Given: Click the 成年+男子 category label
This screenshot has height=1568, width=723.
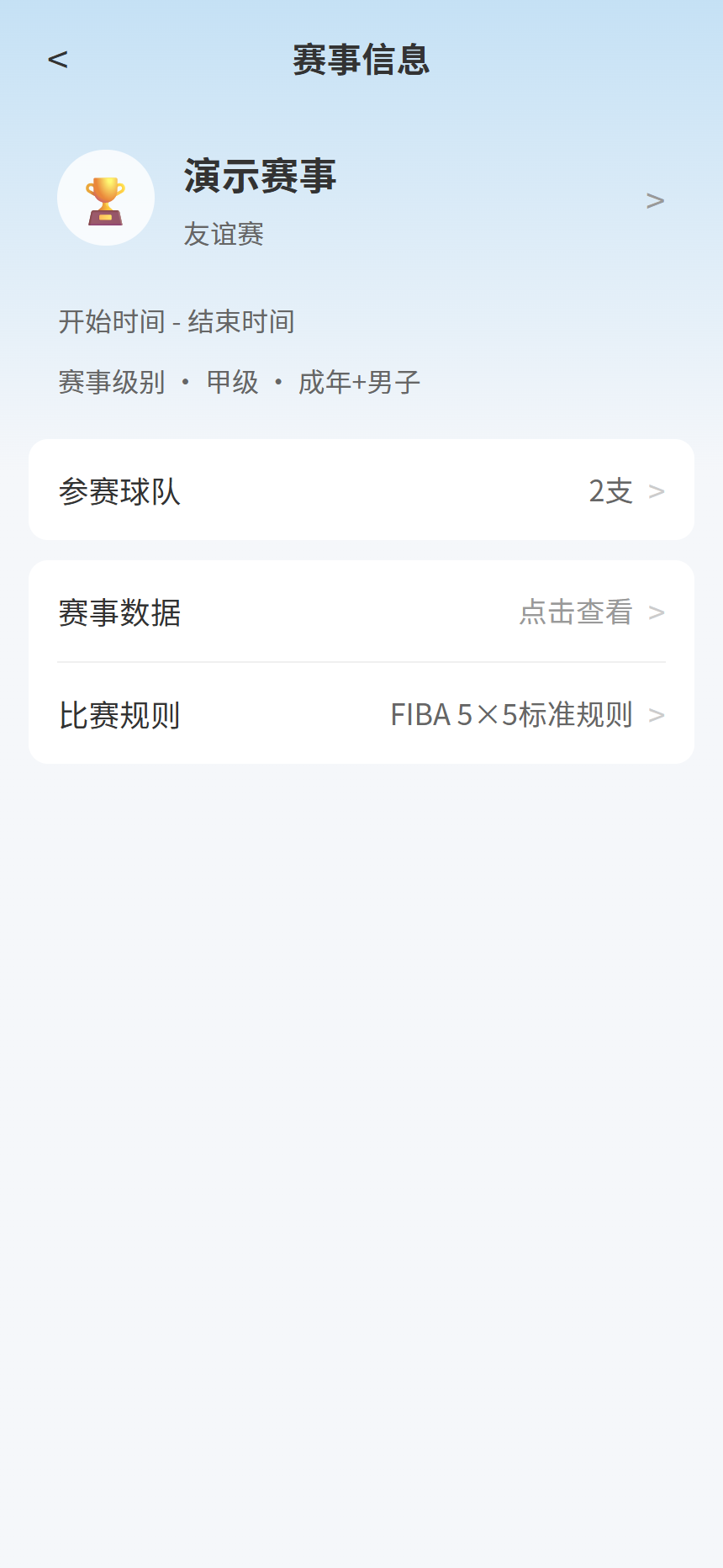Looking at the screenshot, I should (360, 382).
